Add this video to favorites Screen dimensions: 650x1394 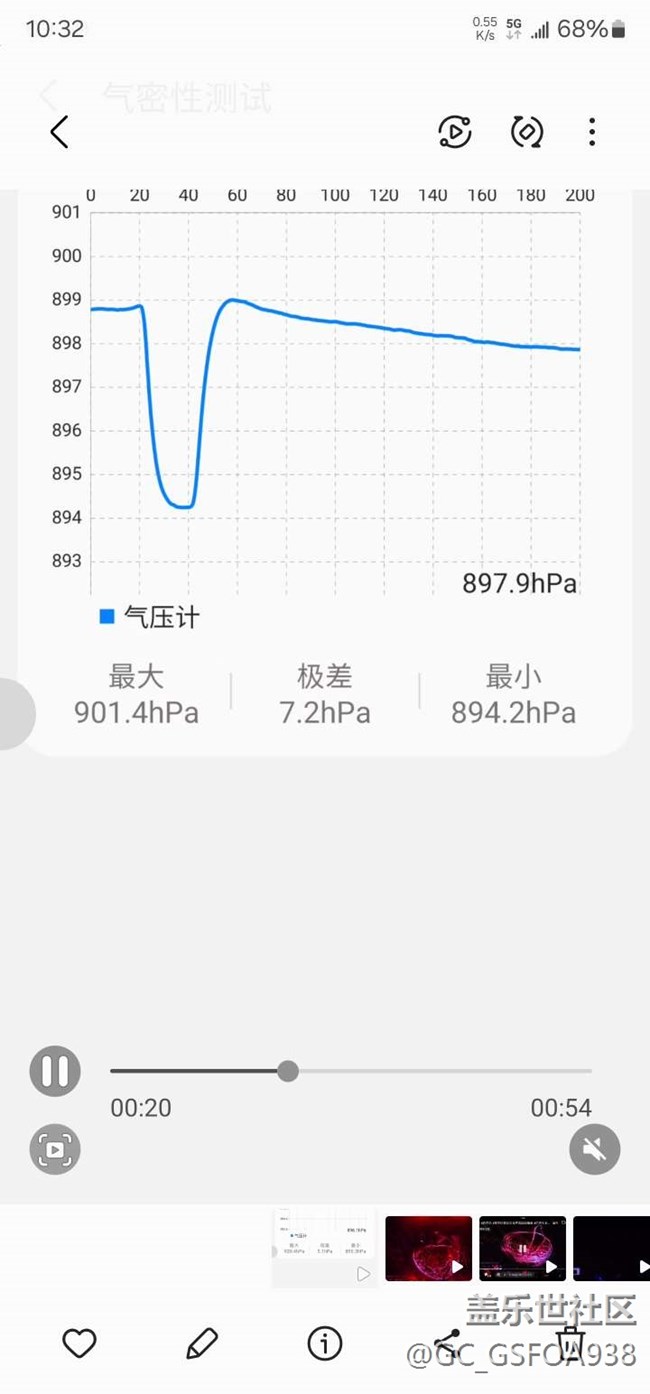pyautogui.click(x=79, y=1343)
